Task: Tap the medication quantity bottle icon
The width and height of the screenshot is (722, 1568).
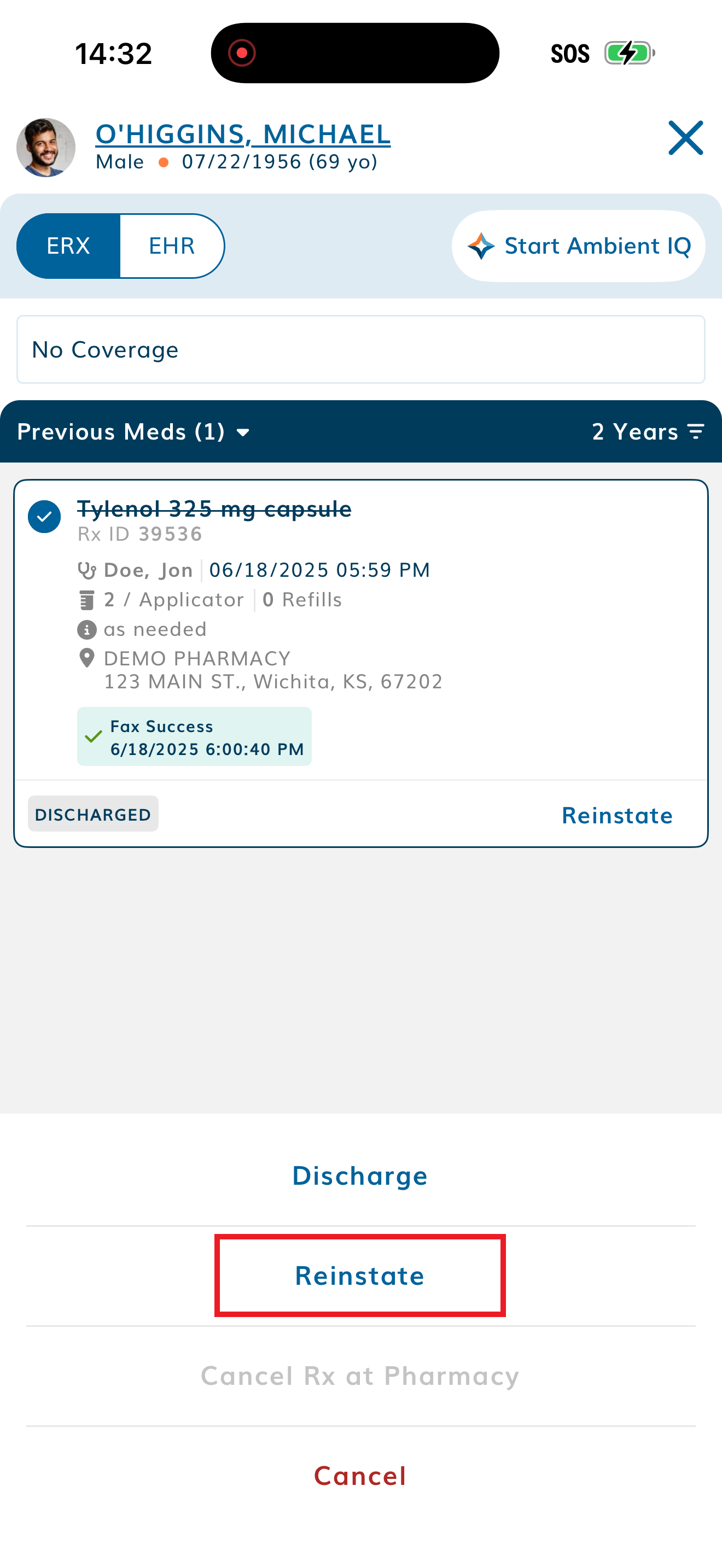Action: pos(86,599)
